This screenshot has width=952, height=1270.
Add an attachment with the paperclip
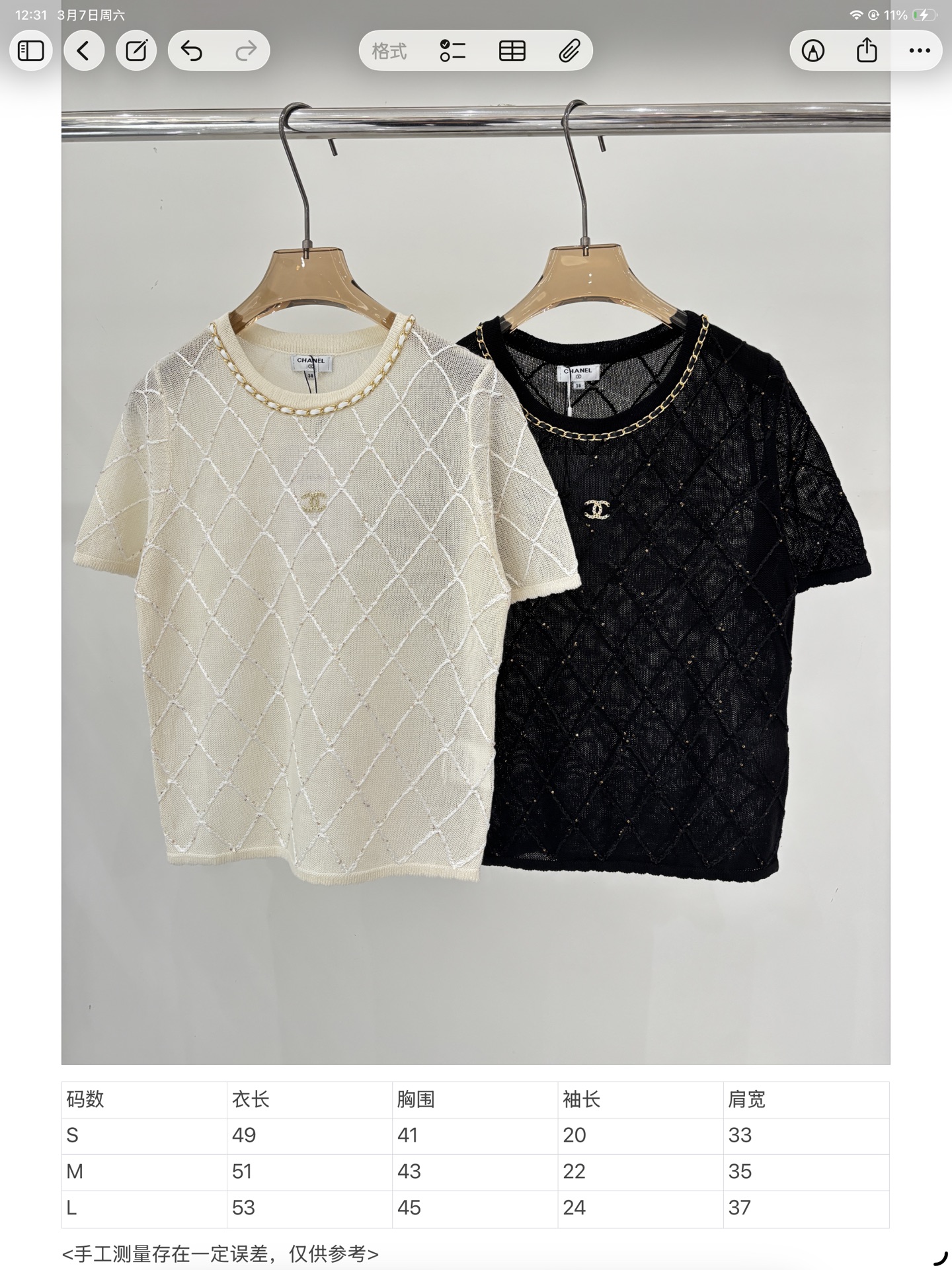(569, 51)
